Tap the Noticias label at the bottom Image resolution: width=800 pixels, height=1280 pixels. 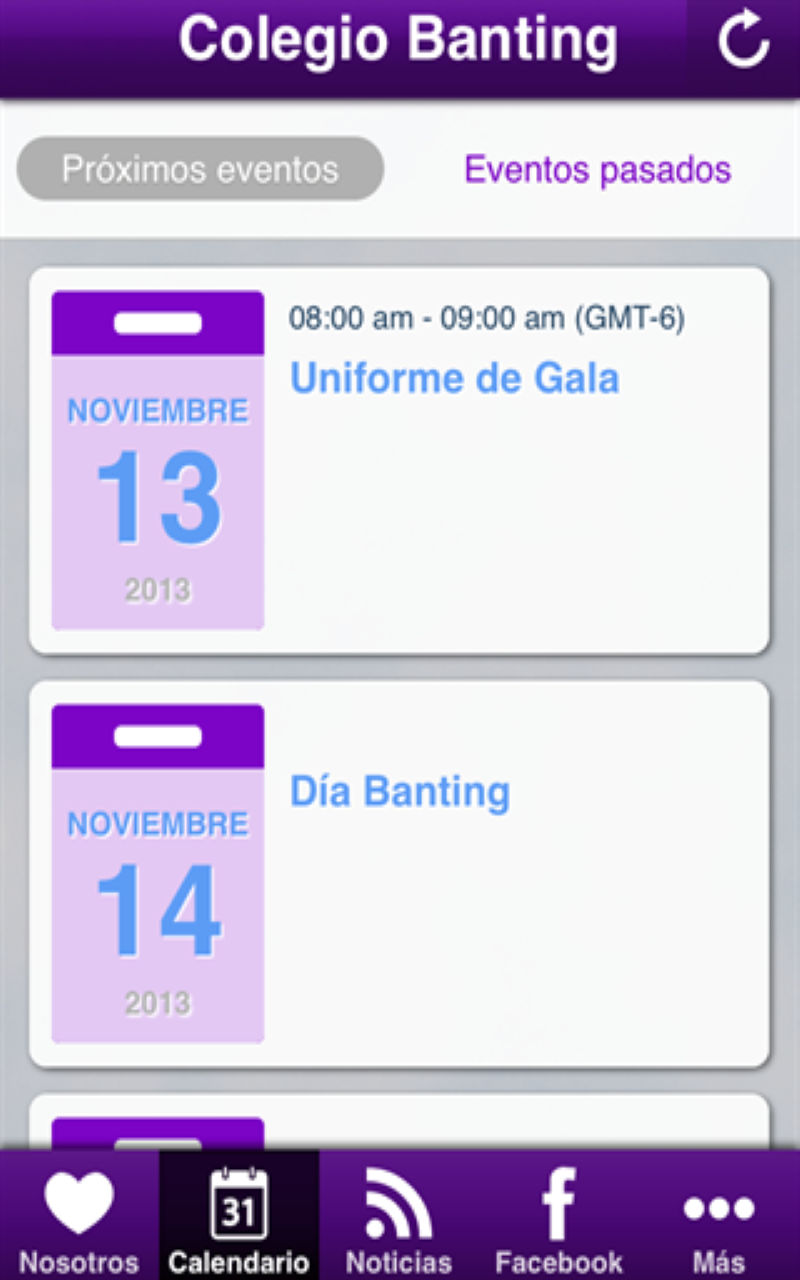coord(398,1262)
